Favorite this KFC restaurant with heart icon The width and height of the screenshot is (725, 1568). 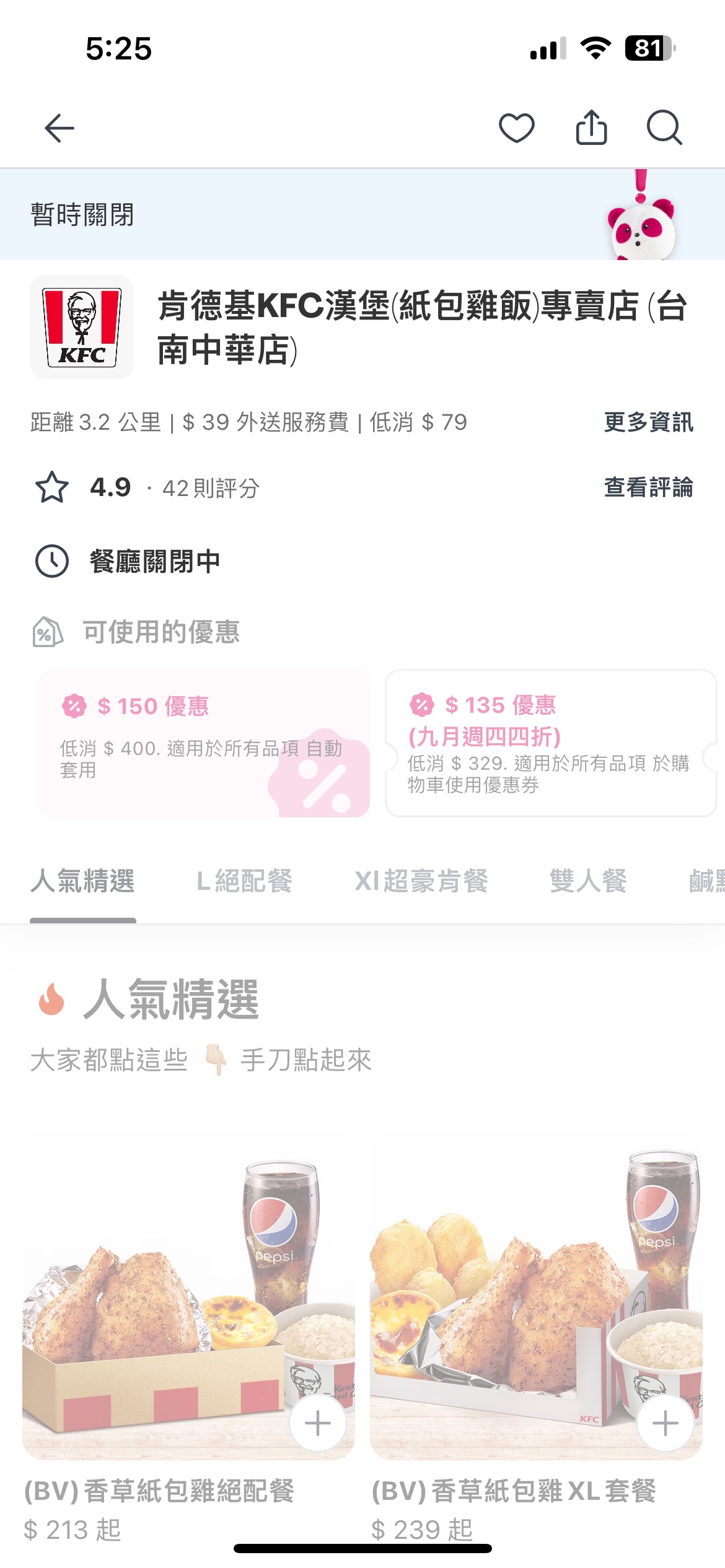click(x=516, y=128)
